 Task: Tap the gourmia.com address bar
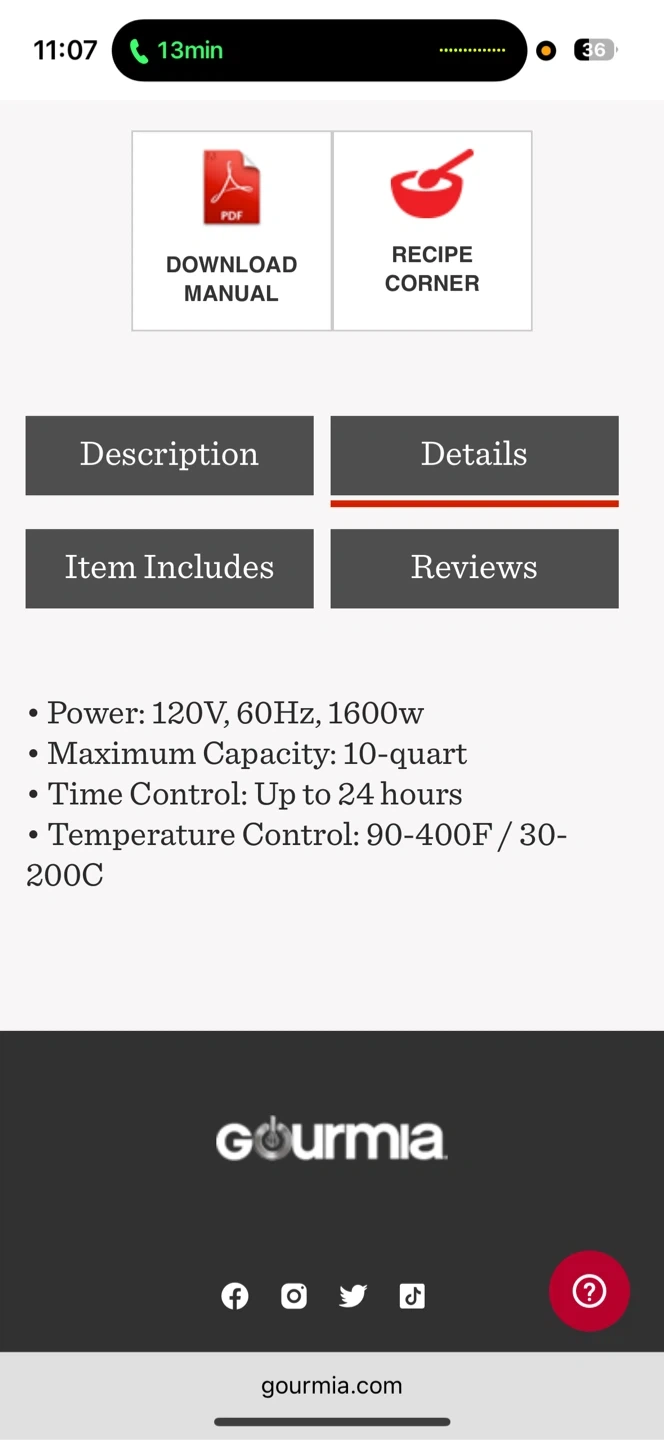click(332, 1385)
